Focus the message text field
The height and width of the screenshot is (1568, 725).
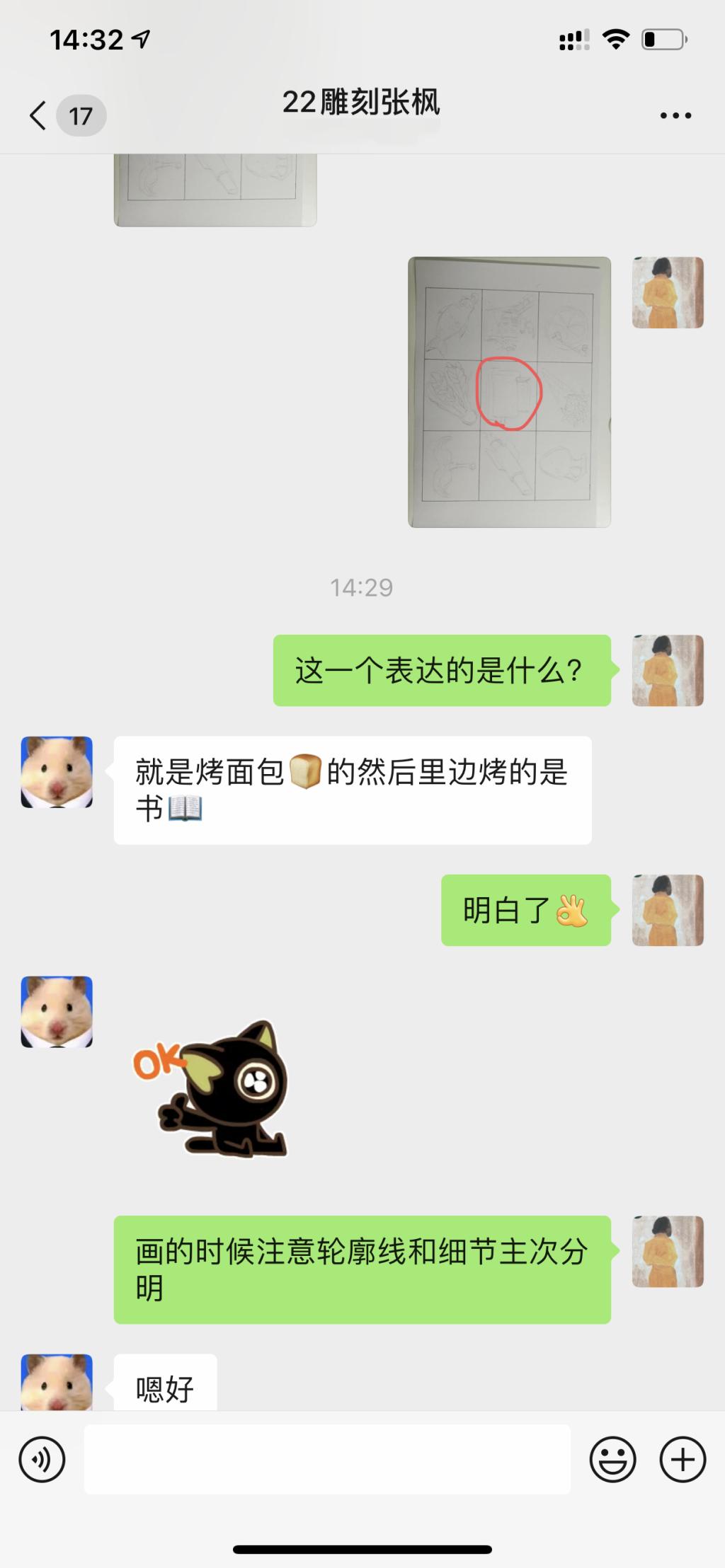327,1459
